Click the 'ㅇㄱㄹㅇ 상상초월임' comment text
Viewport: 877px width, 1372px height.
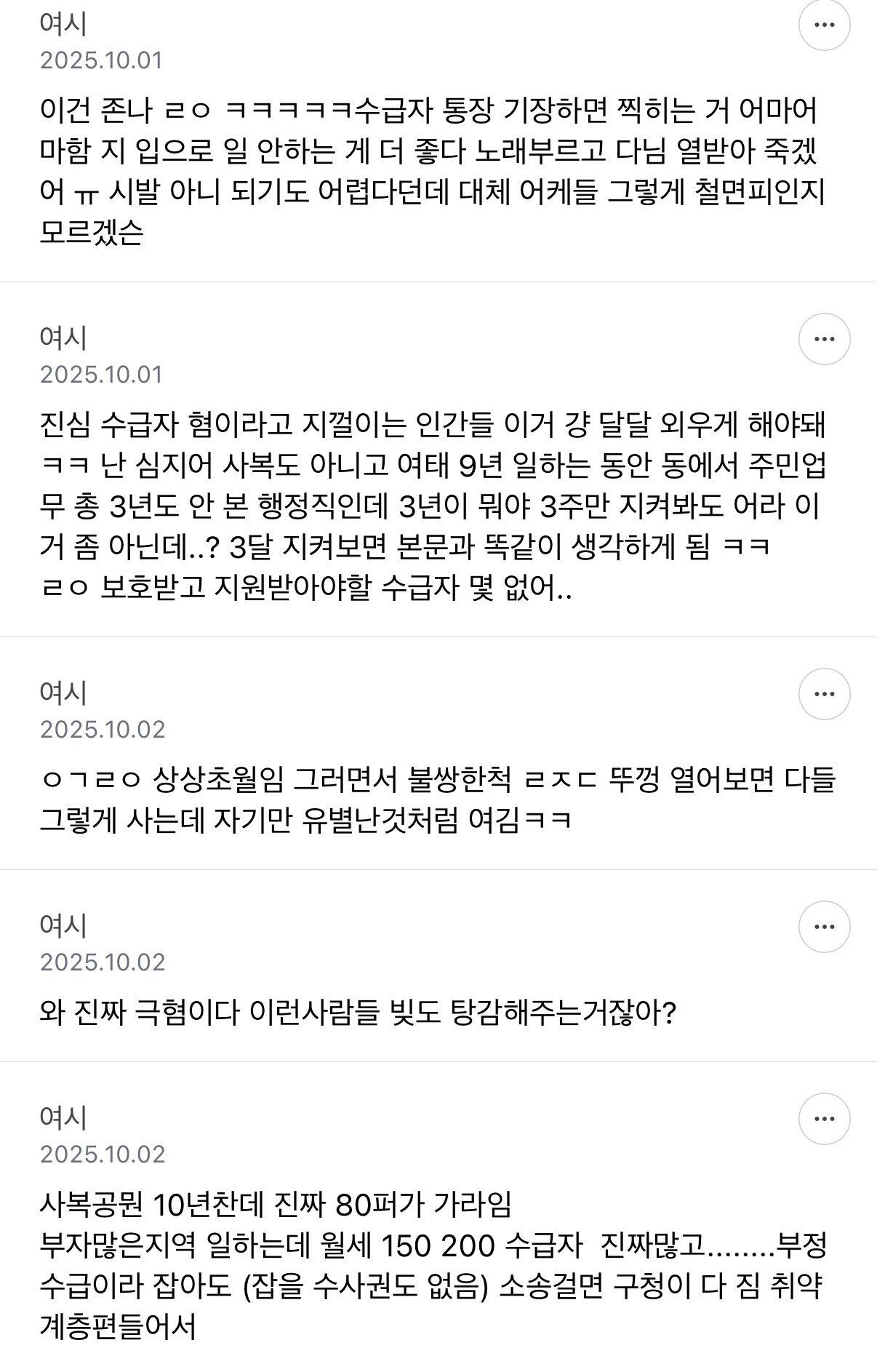coord(436,800)
